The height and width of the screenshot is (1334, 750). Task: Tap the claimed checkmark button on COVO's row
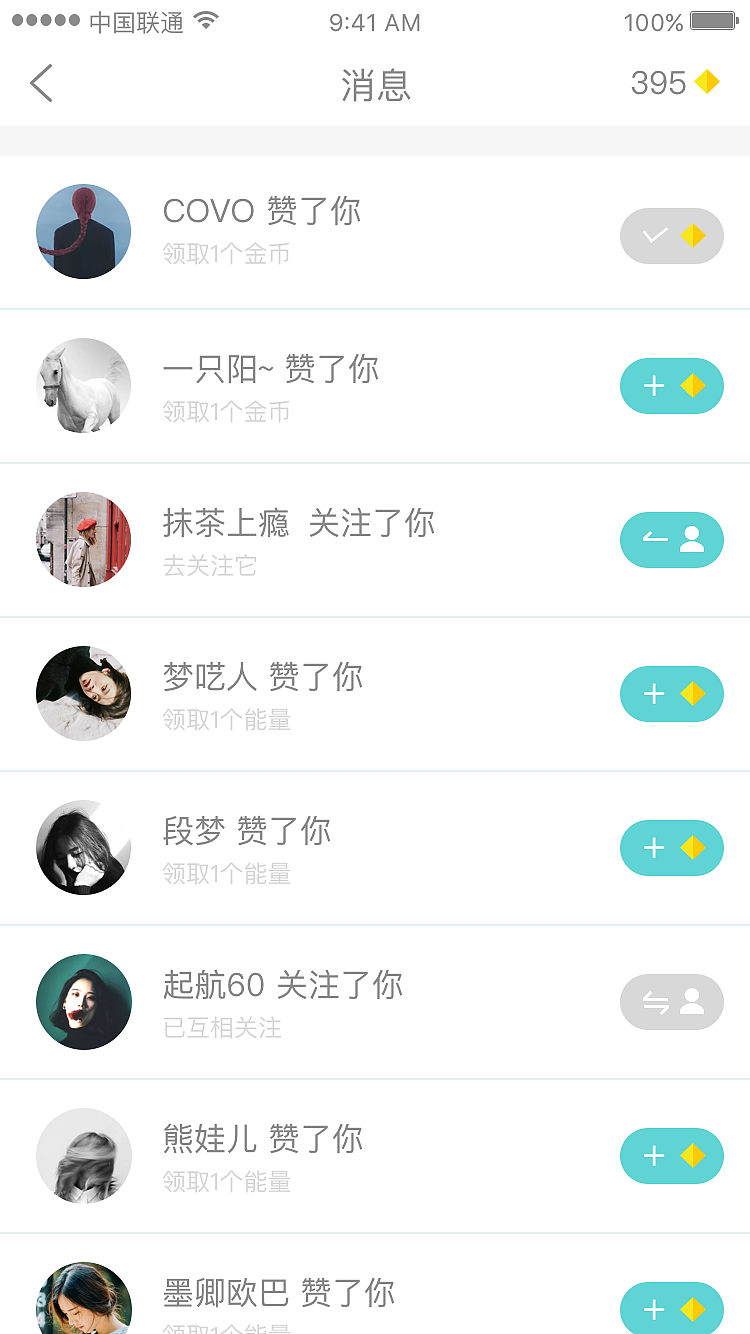click(671, 236)
